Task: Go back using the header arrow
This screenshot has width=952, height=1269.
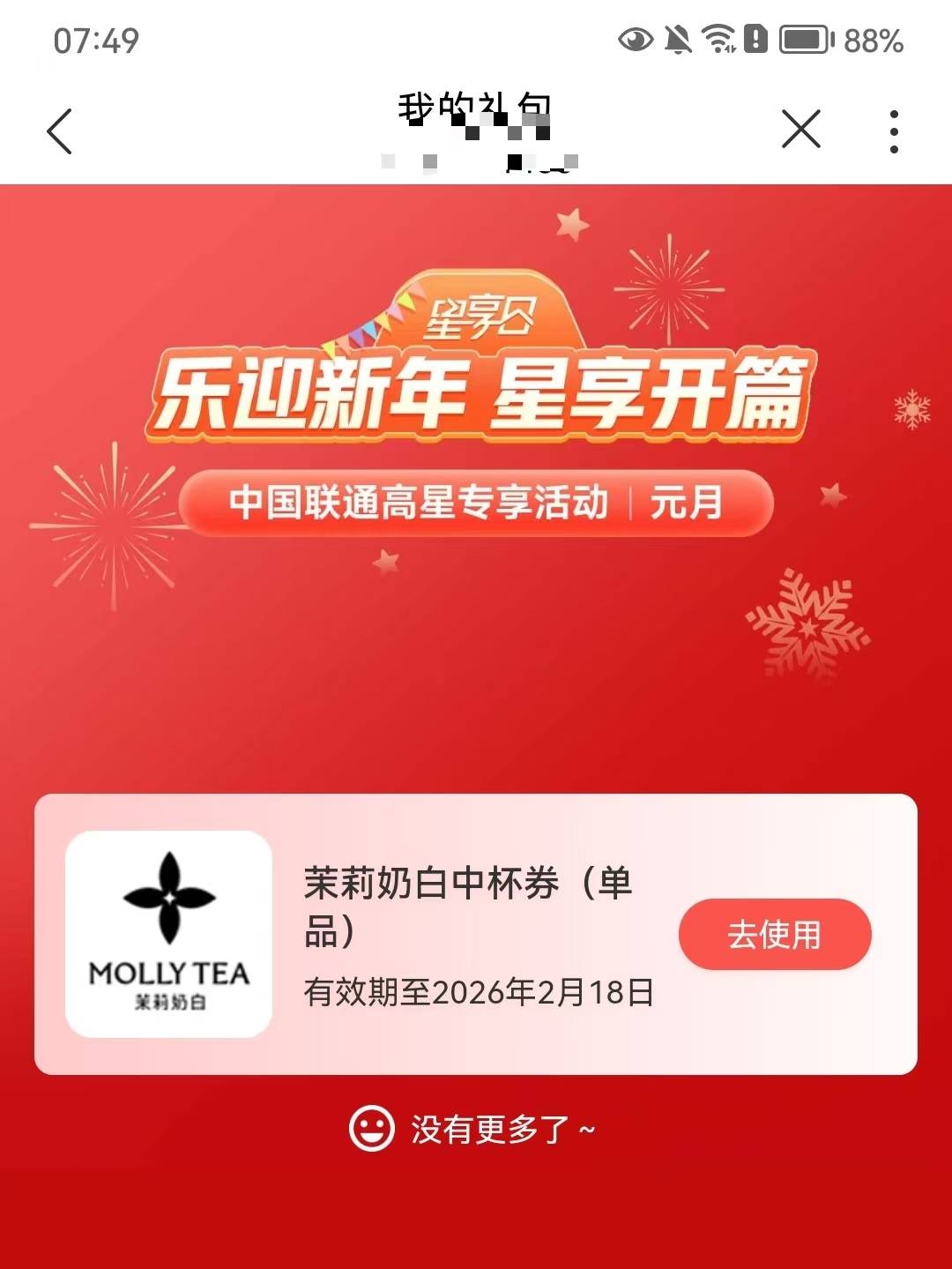Action: tap(59, 132)
